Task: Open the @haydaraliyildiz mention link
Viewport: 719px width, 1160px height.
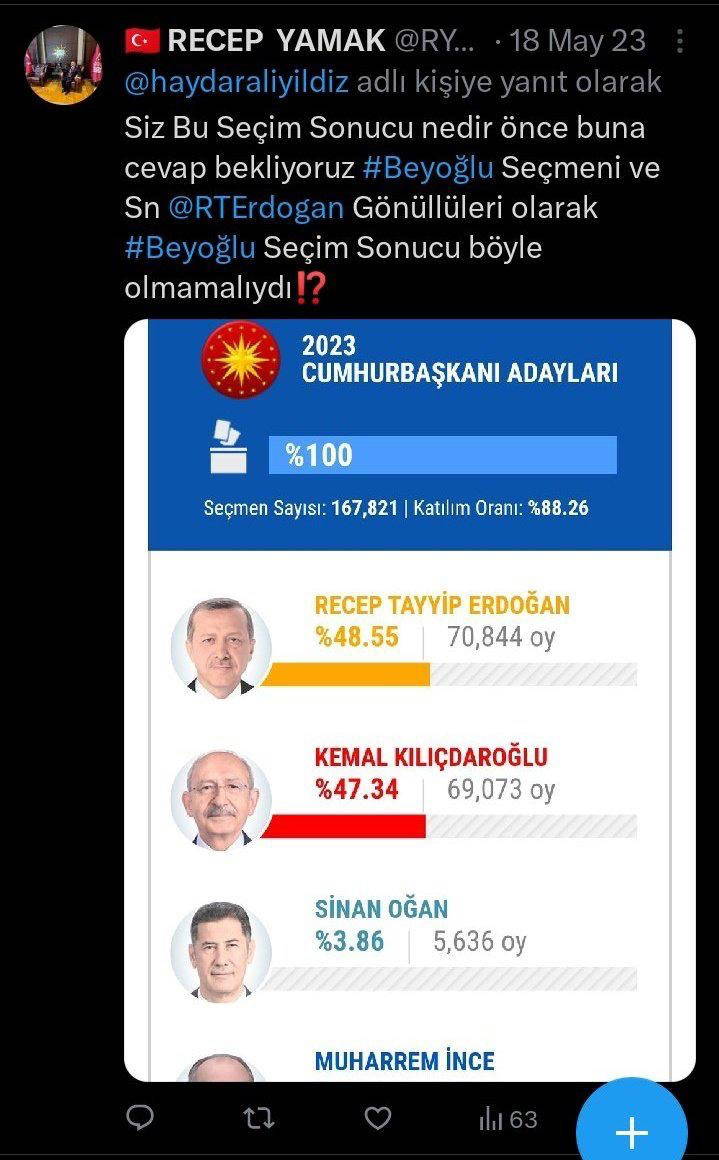Action: [x=236, y=82]
